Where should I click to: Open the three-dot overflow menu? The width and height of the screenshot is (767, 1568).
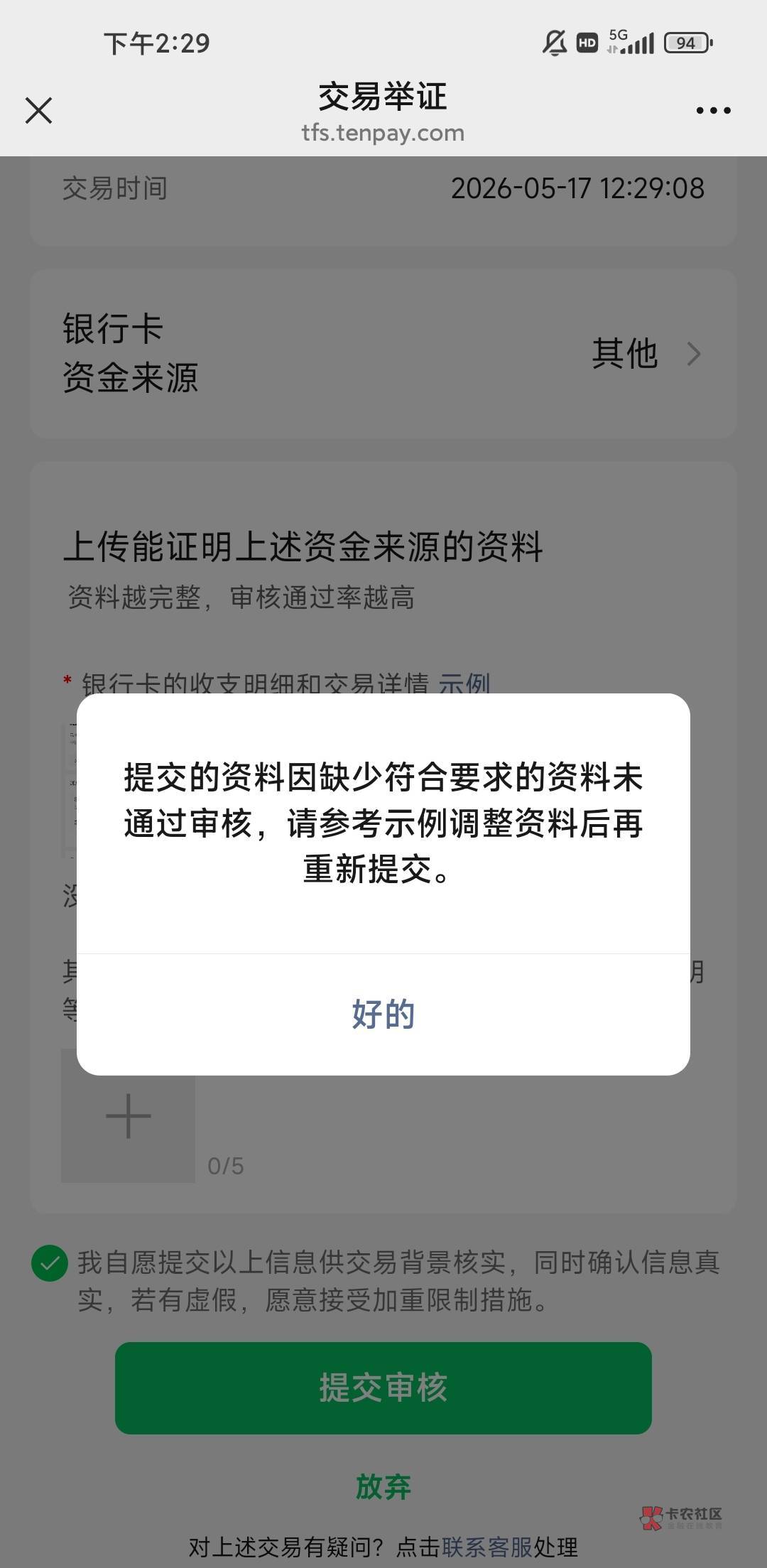713,110
